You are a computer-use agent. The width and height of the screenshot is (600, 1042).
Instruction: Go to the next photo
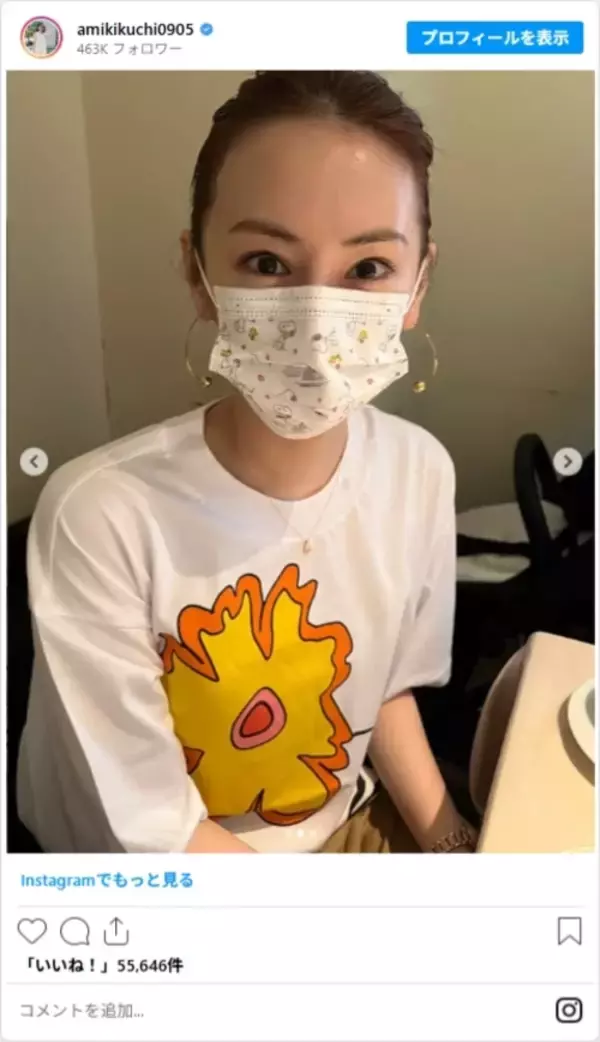567,461
